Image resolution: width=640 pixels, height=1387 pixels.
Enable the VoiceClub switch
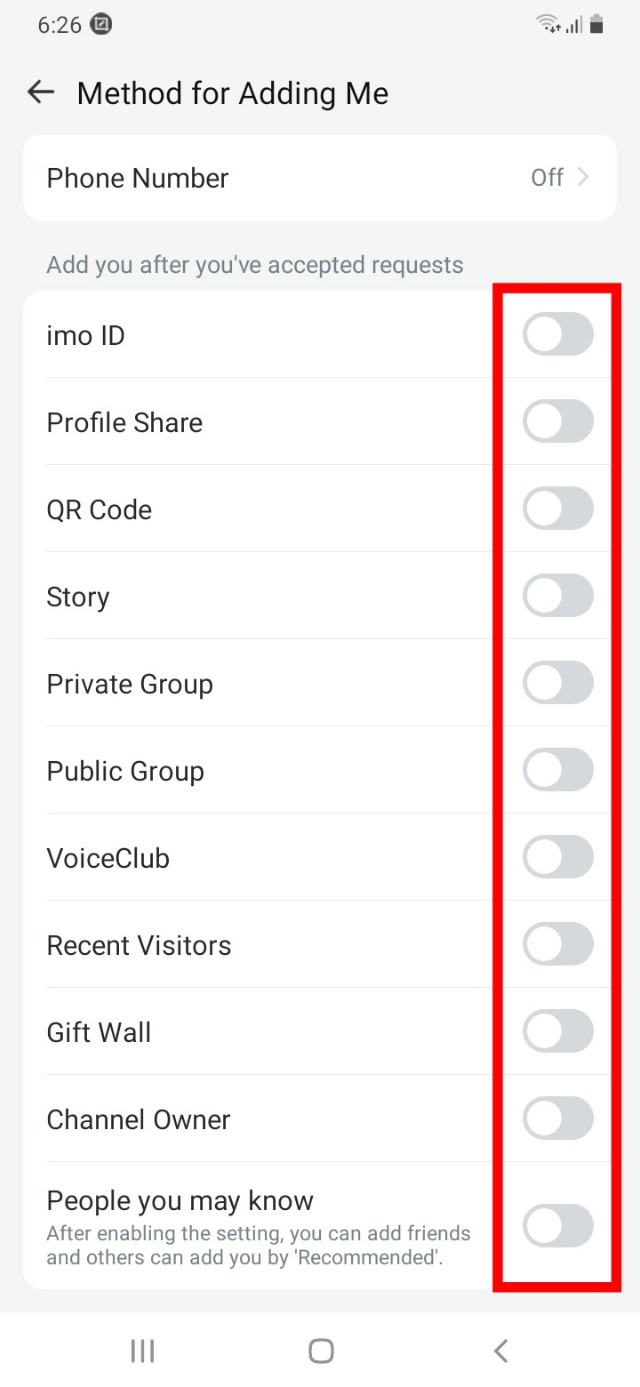click(x=558, y=857)
